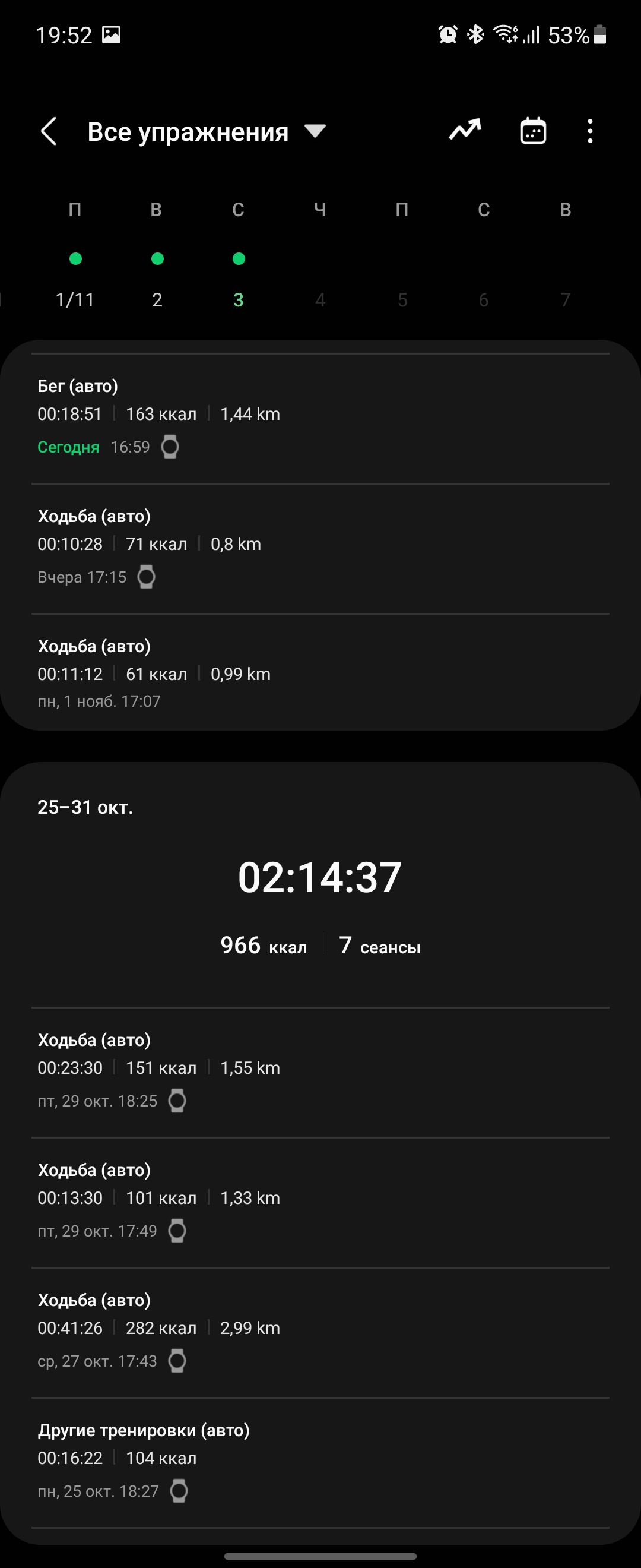The image size is (641, 1568).
Task: Open Другие тренировки (авто) from 25 окт.
Action: point(320,1461)
